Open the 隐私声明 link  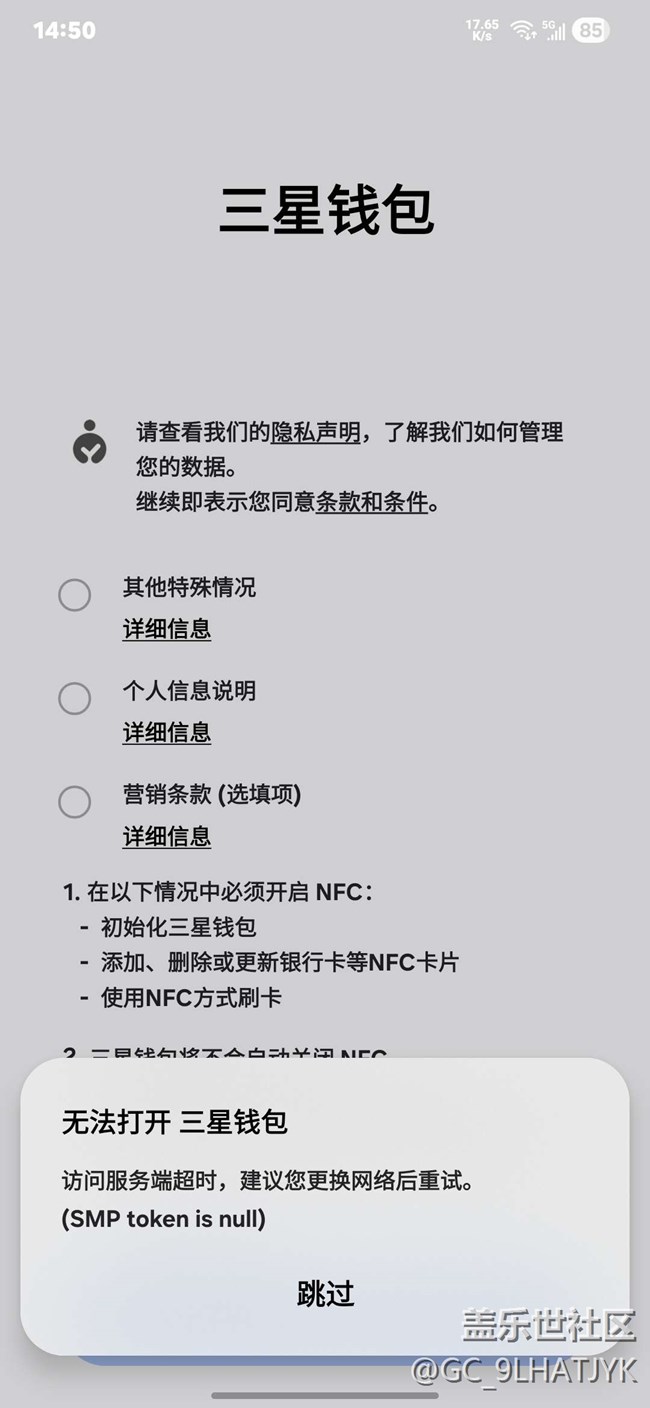pyautogui.click(x=315, y=432)
